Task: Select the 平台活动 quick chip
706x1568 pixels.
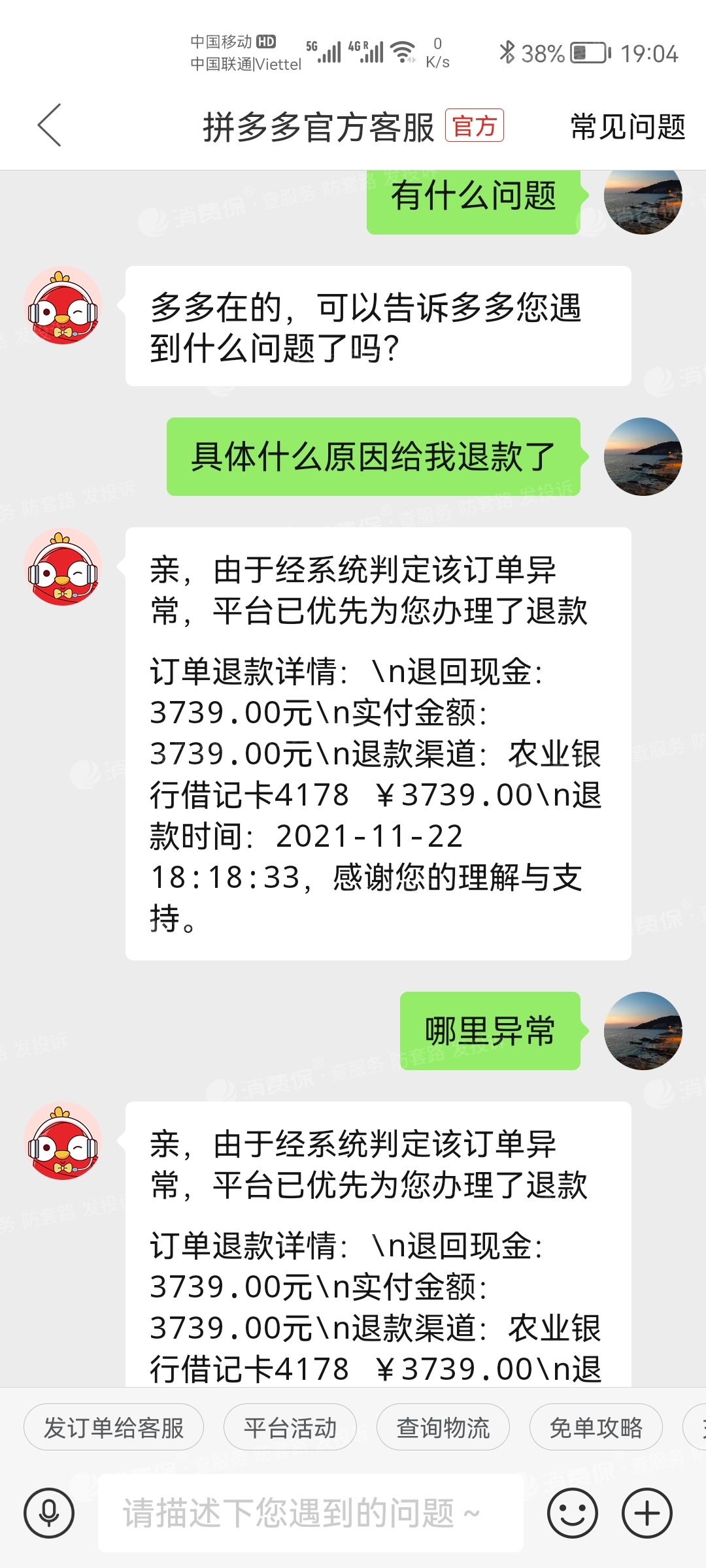Action: click(x=290, y=1428)
